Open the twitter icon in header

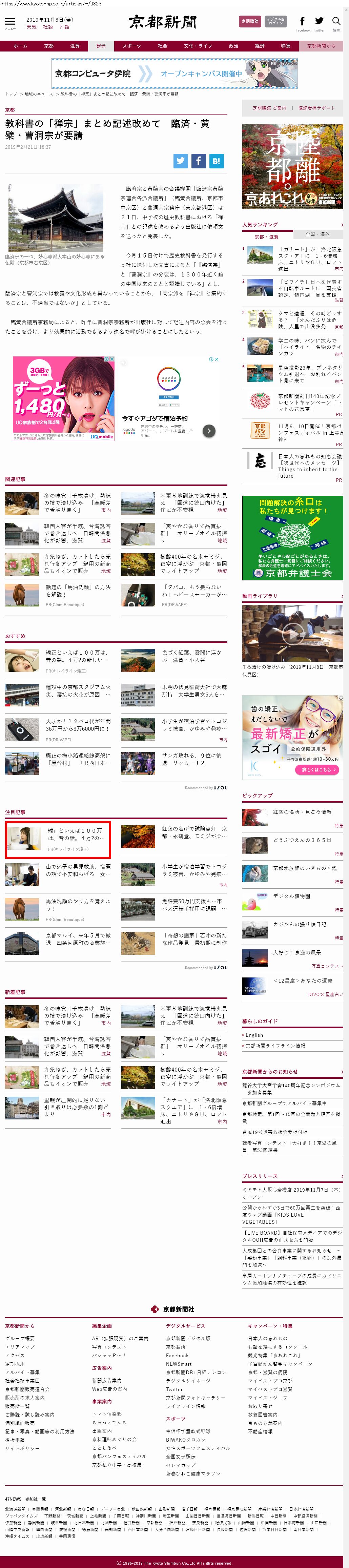coord(319,22)
